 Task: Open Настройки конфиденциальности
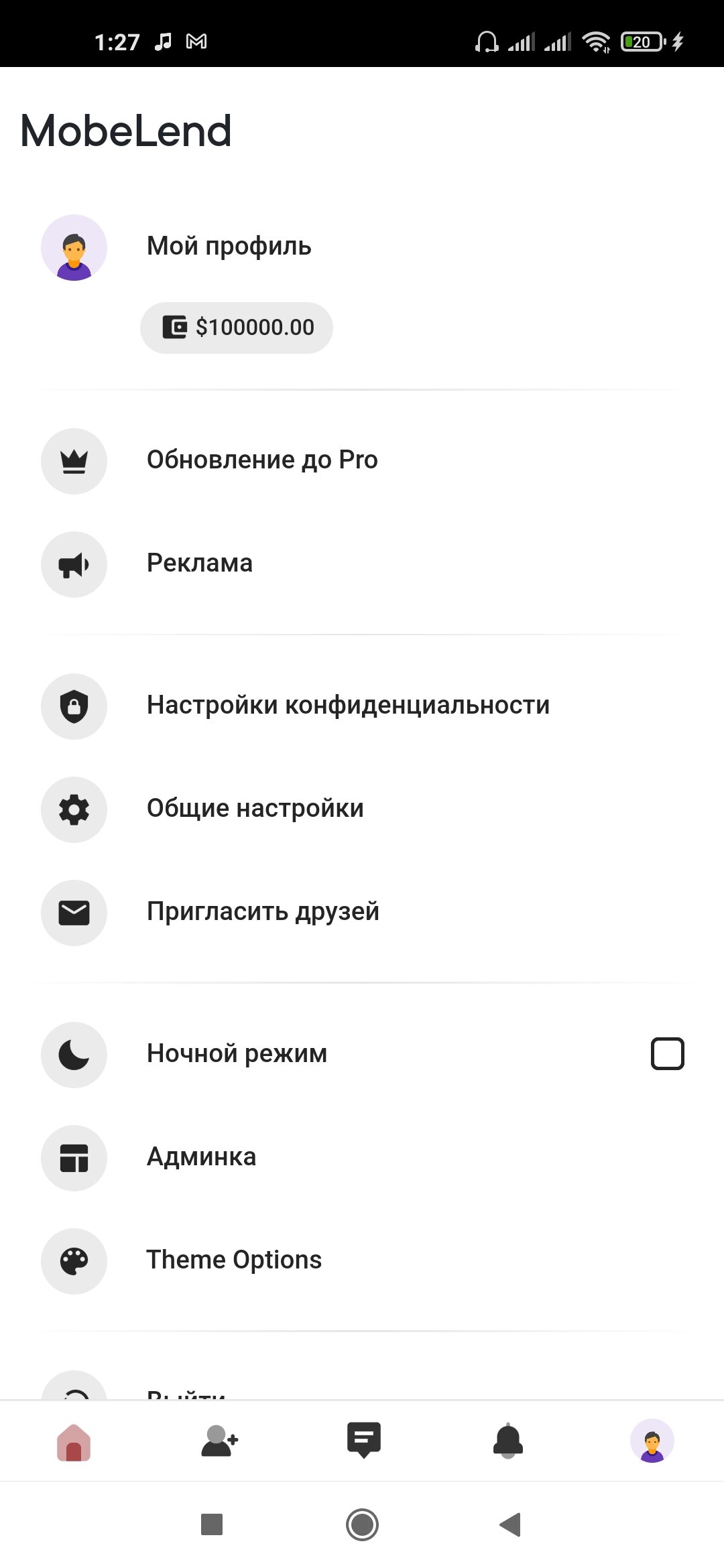(x=347, y=706)
